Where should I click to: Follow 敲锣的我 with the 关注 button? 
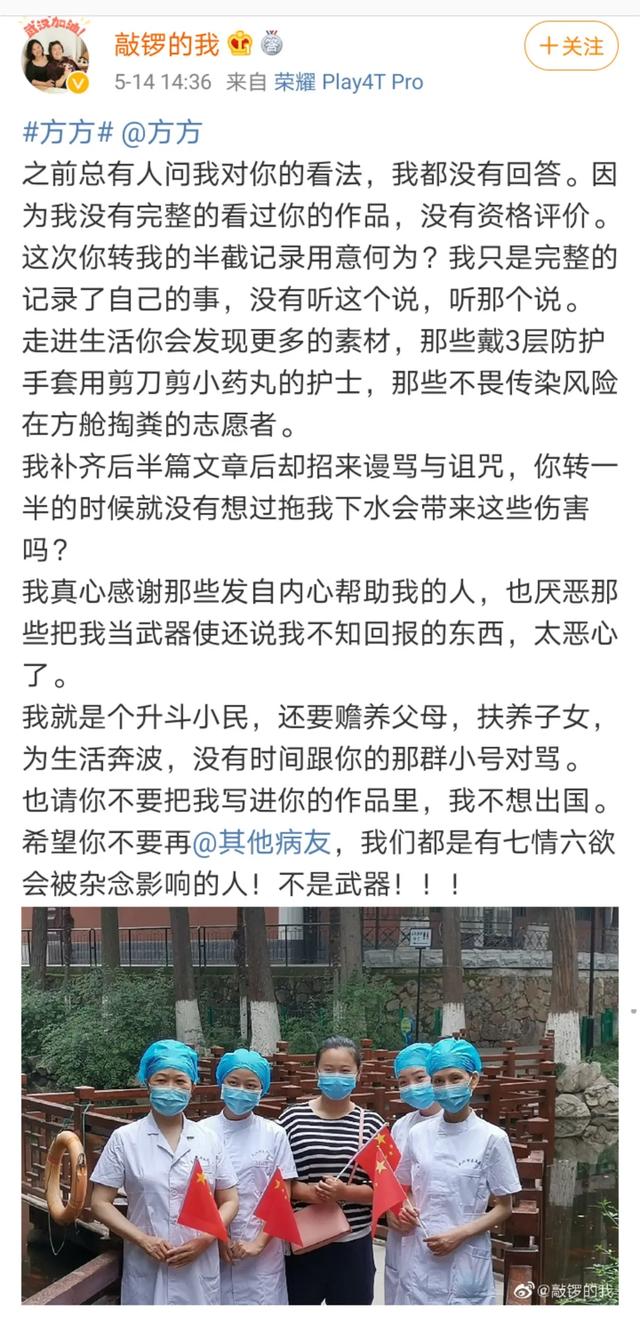571,46
